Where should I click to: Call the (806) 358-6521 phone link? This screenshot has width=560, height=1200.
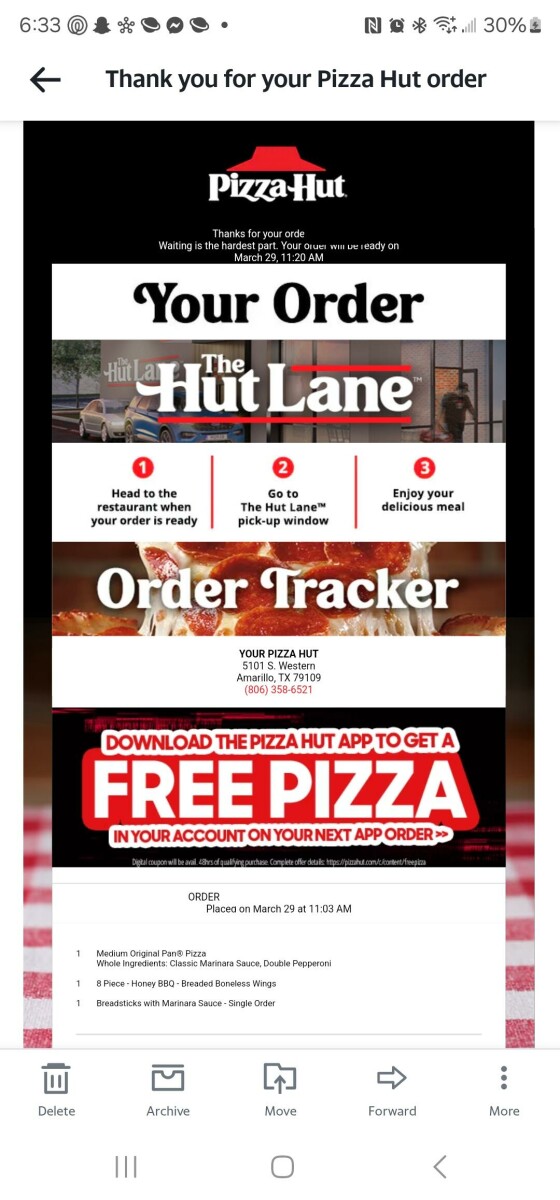click(x=278, y=690)
